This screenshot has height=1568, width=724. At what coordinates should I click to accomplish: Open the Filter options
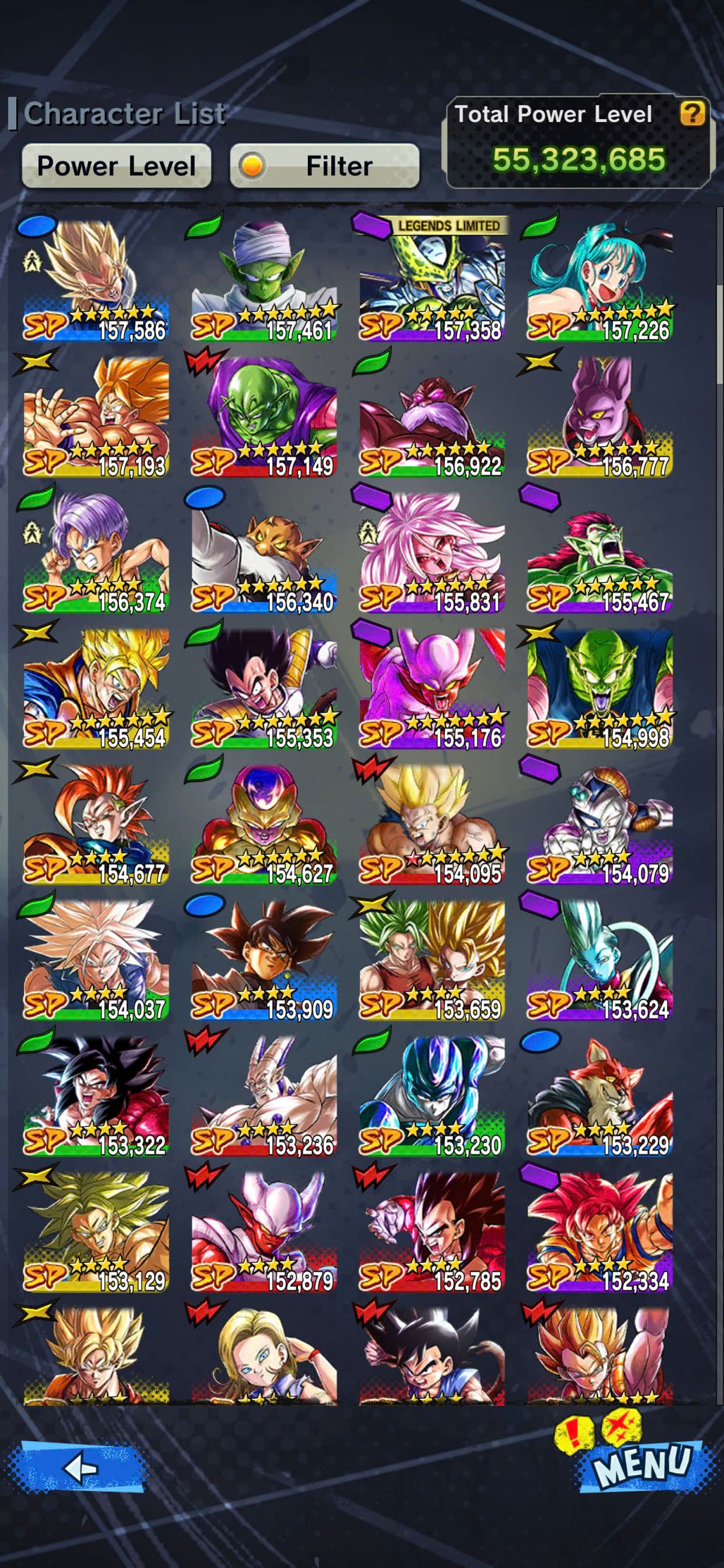(325, 166)
